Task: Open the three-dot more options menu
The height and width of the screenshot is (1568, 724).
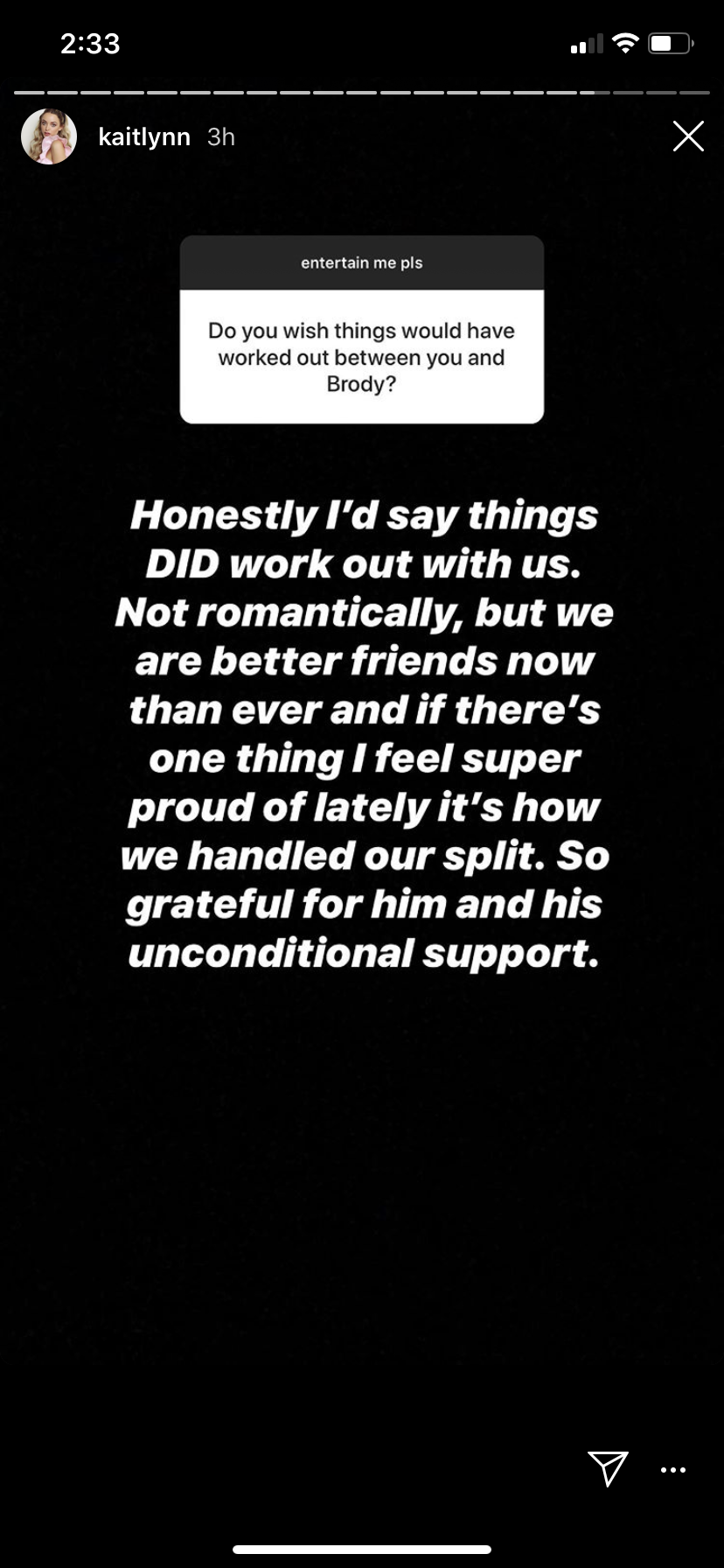Action: 673,1470
